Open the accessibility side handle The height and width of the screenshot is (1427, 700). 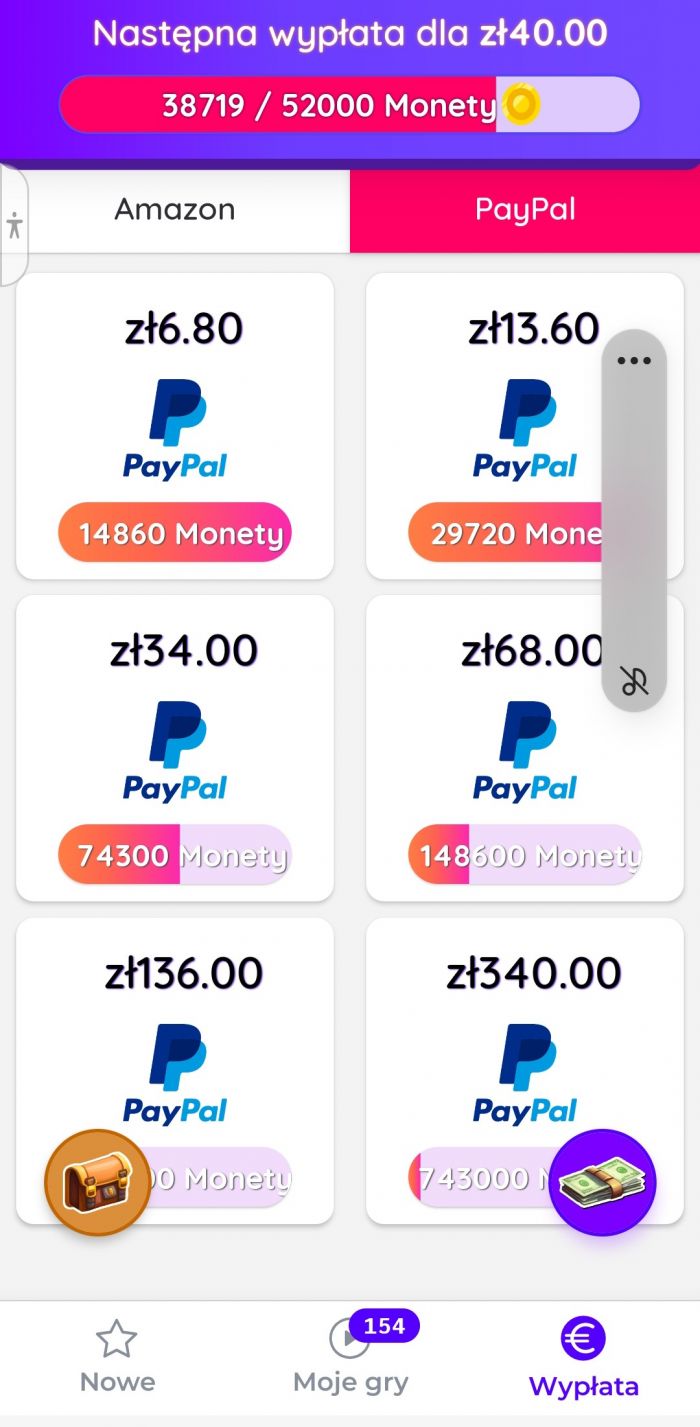tap(13, 225)
